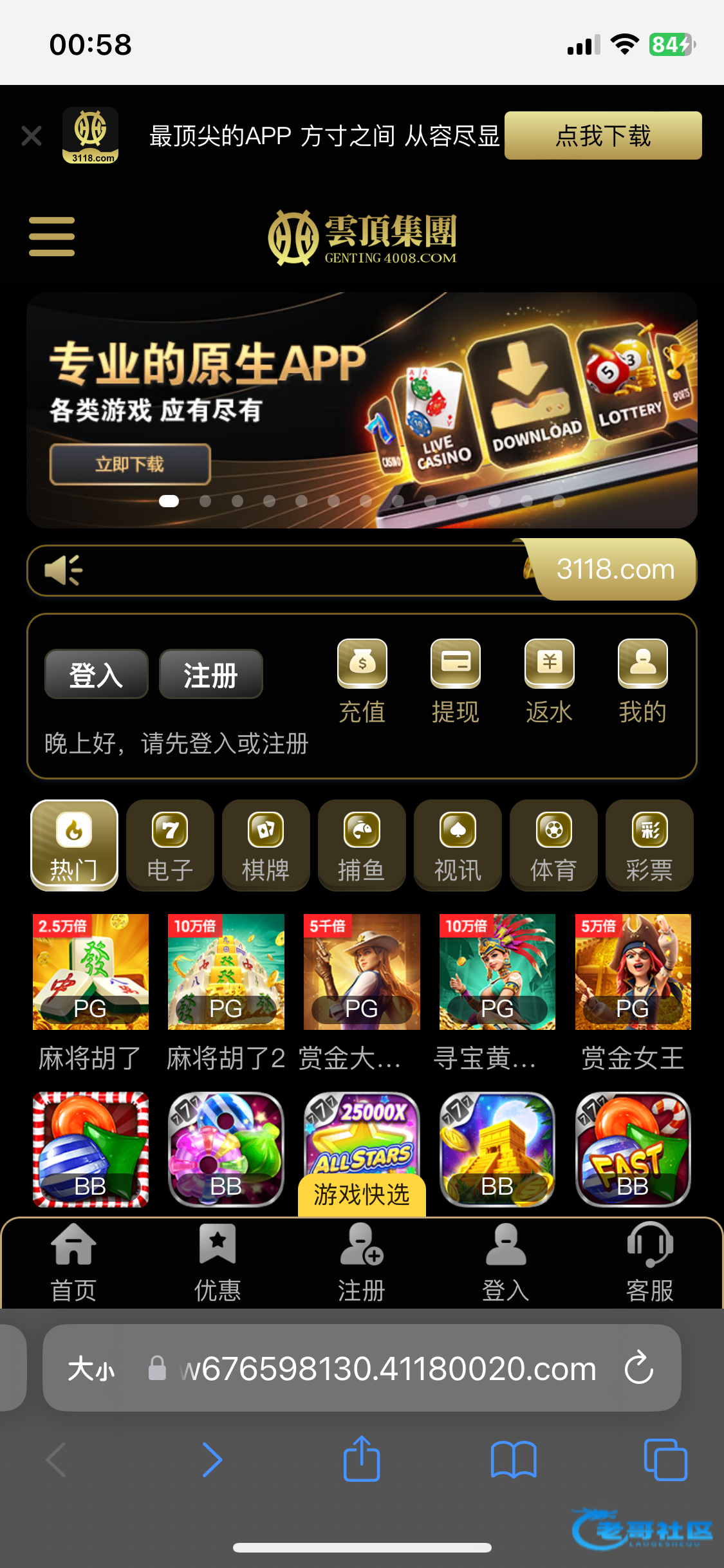Tap the 登入 login button

coord(96,675)
